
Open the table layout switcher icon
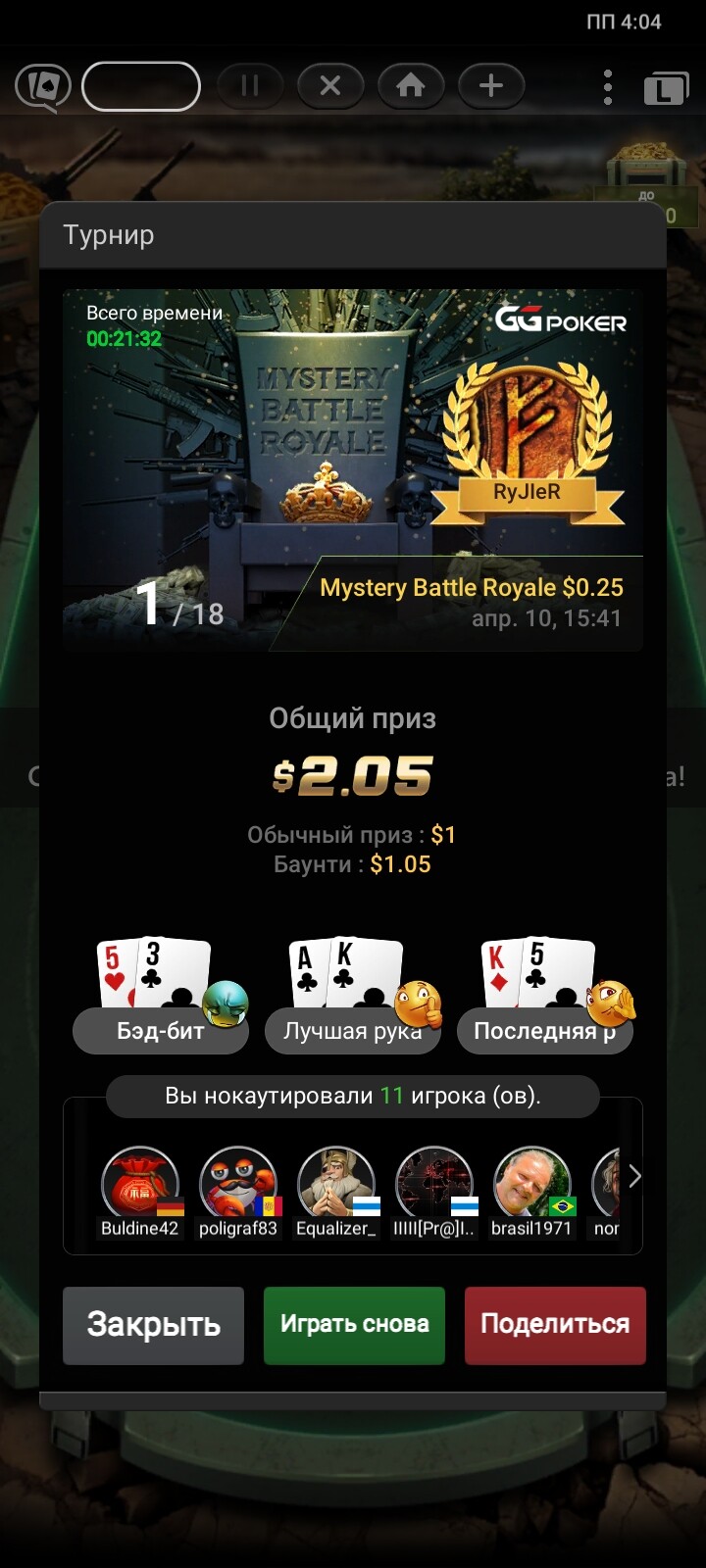(x=666, y=88)
